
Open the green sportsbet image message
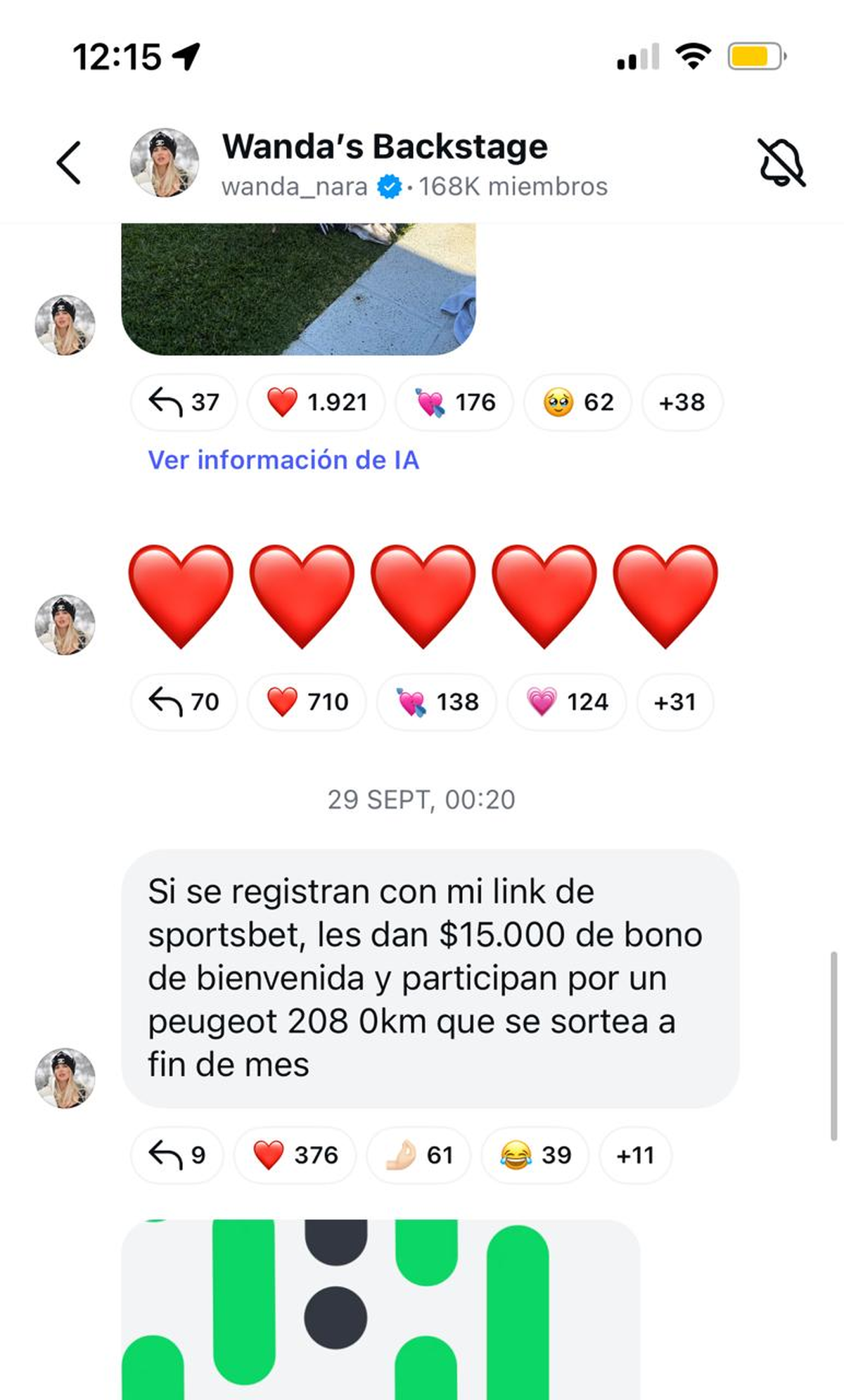381,1309
